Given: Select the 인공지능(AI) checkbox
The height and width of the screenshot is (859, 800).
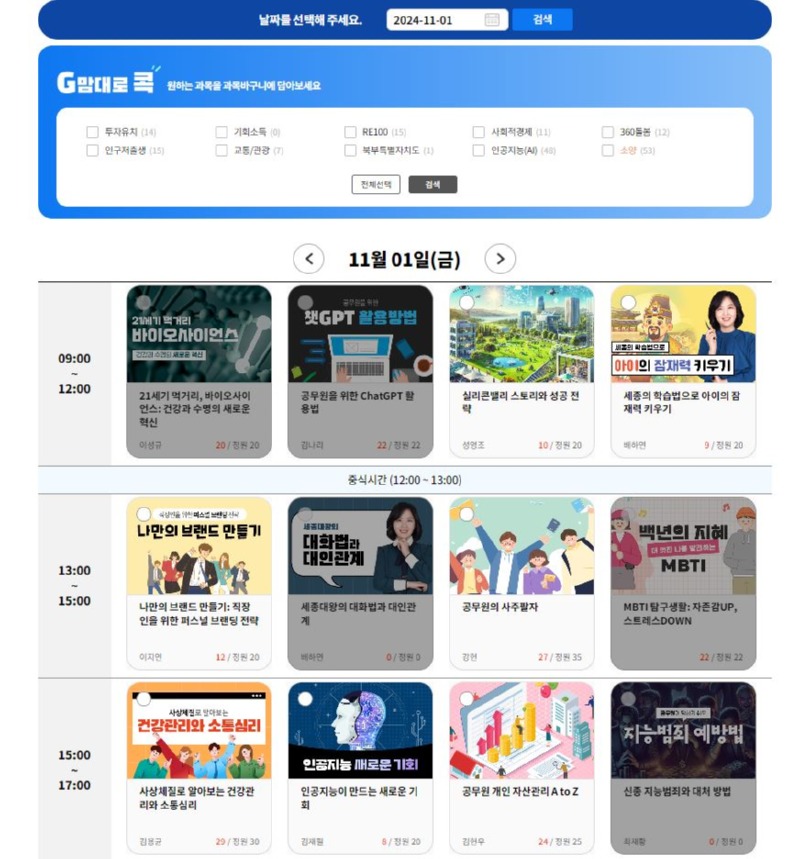Looking at the screenshot, I should [x=479, y=151].
